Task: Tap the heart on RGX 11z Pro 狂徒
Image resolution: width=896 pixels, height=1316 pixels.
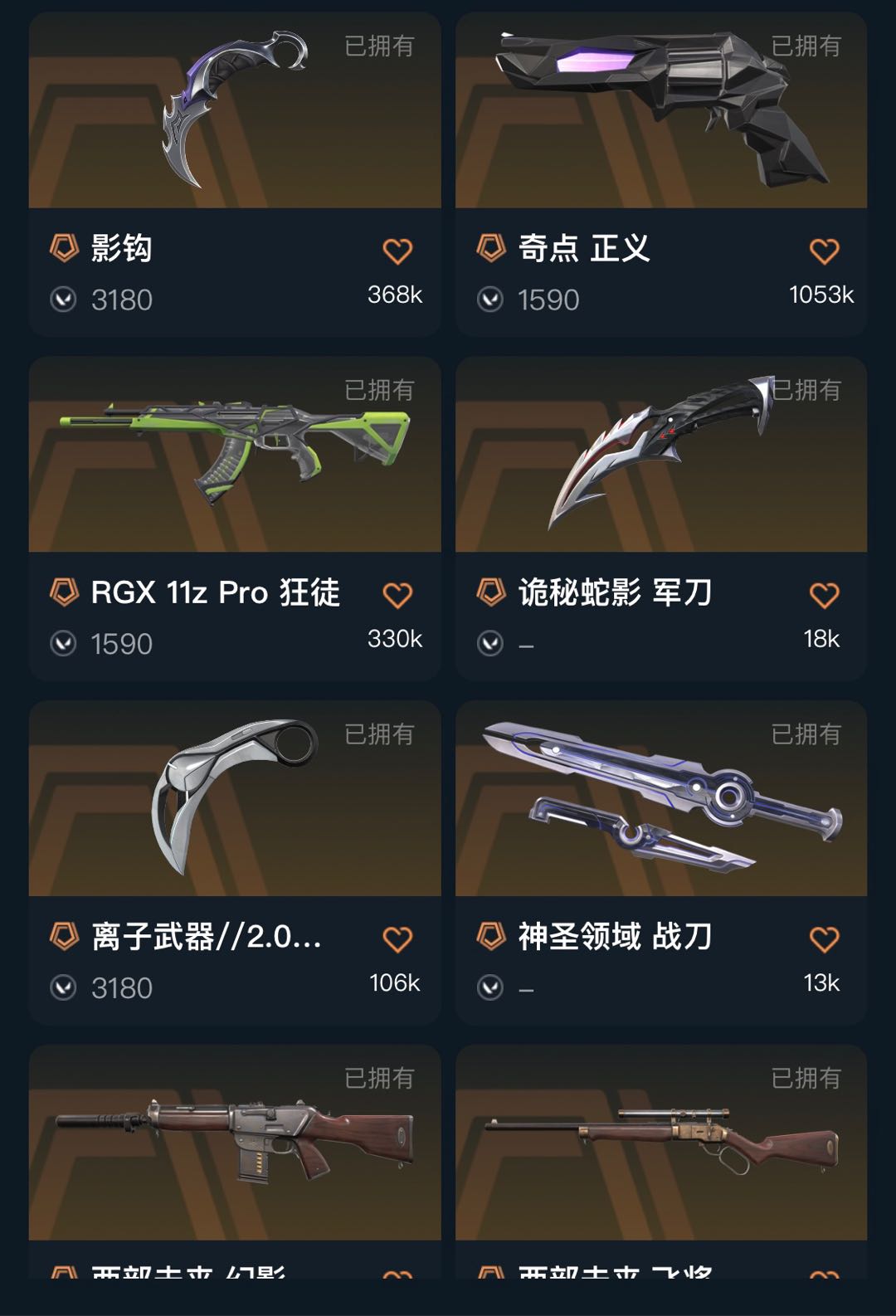Action: click(397, 595)
